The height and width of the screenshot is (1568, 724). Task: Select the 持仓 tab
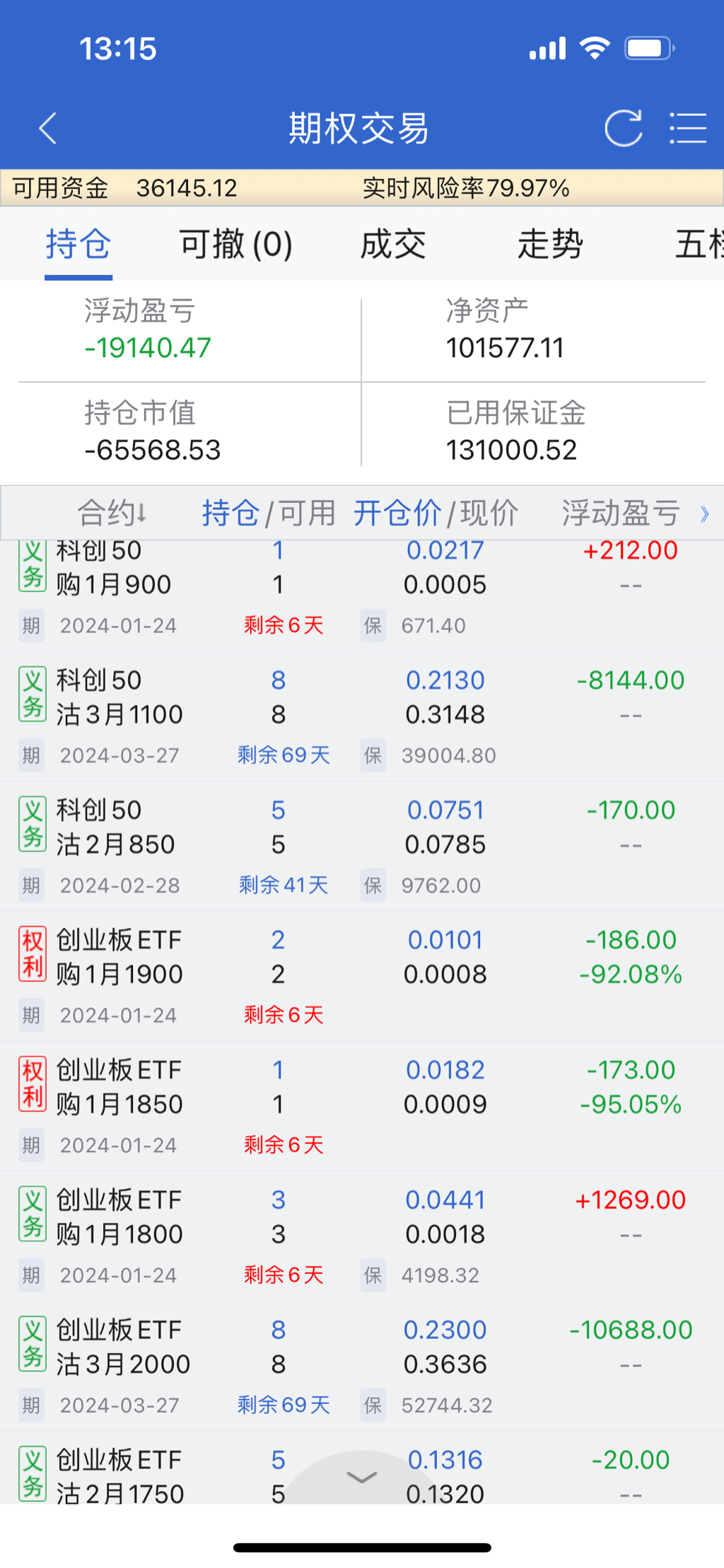pos(78,245)
